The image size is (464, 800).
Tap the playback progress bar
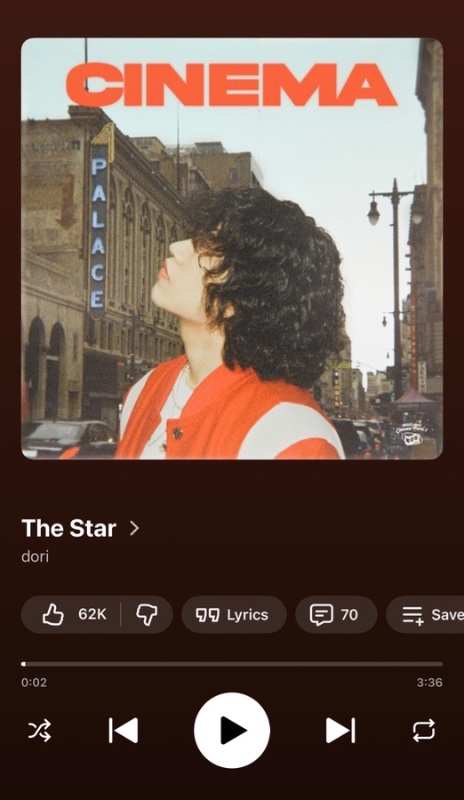[x=232, y=664]
